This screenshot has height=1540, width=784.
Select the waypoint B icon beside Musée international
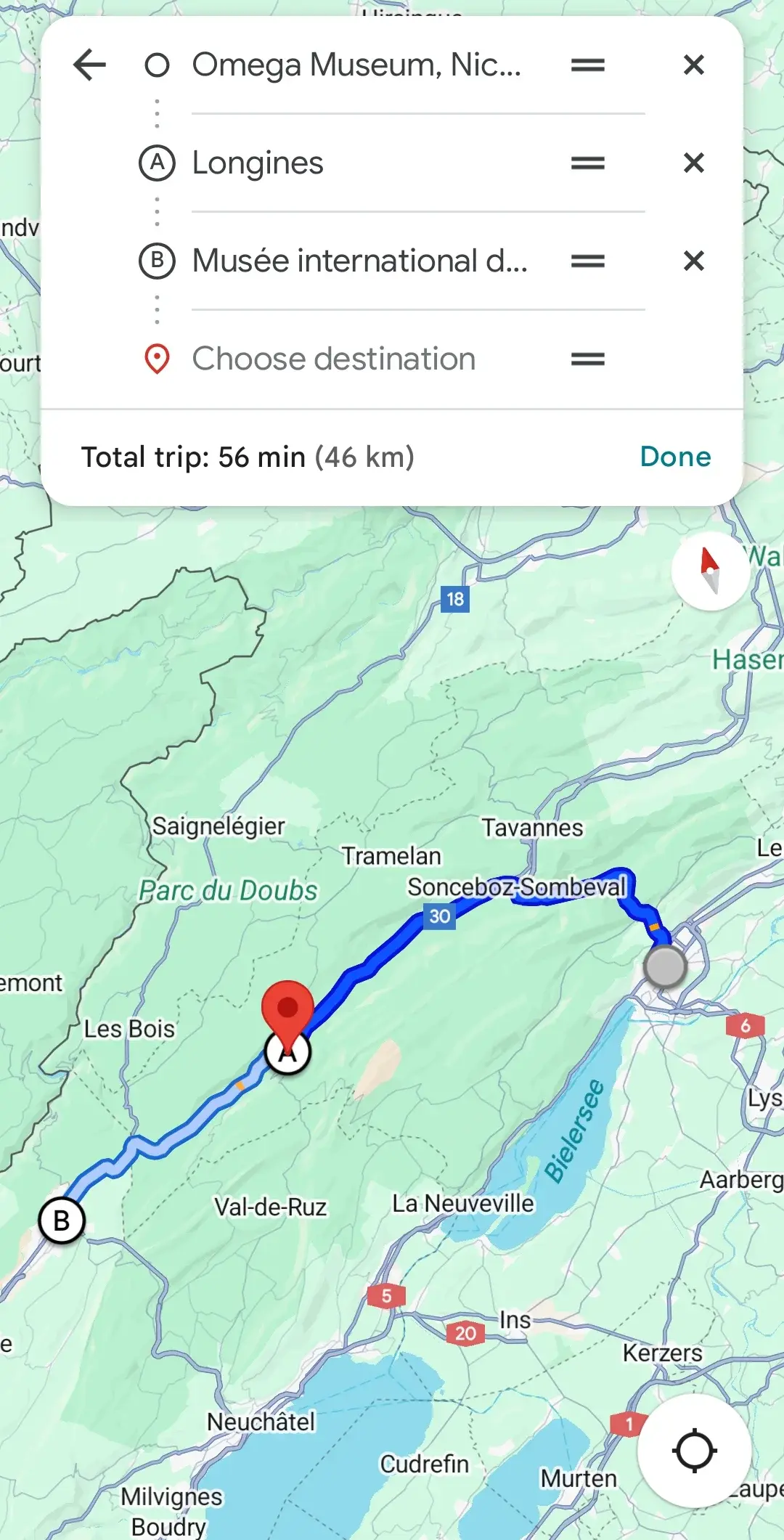coord(157,261)
